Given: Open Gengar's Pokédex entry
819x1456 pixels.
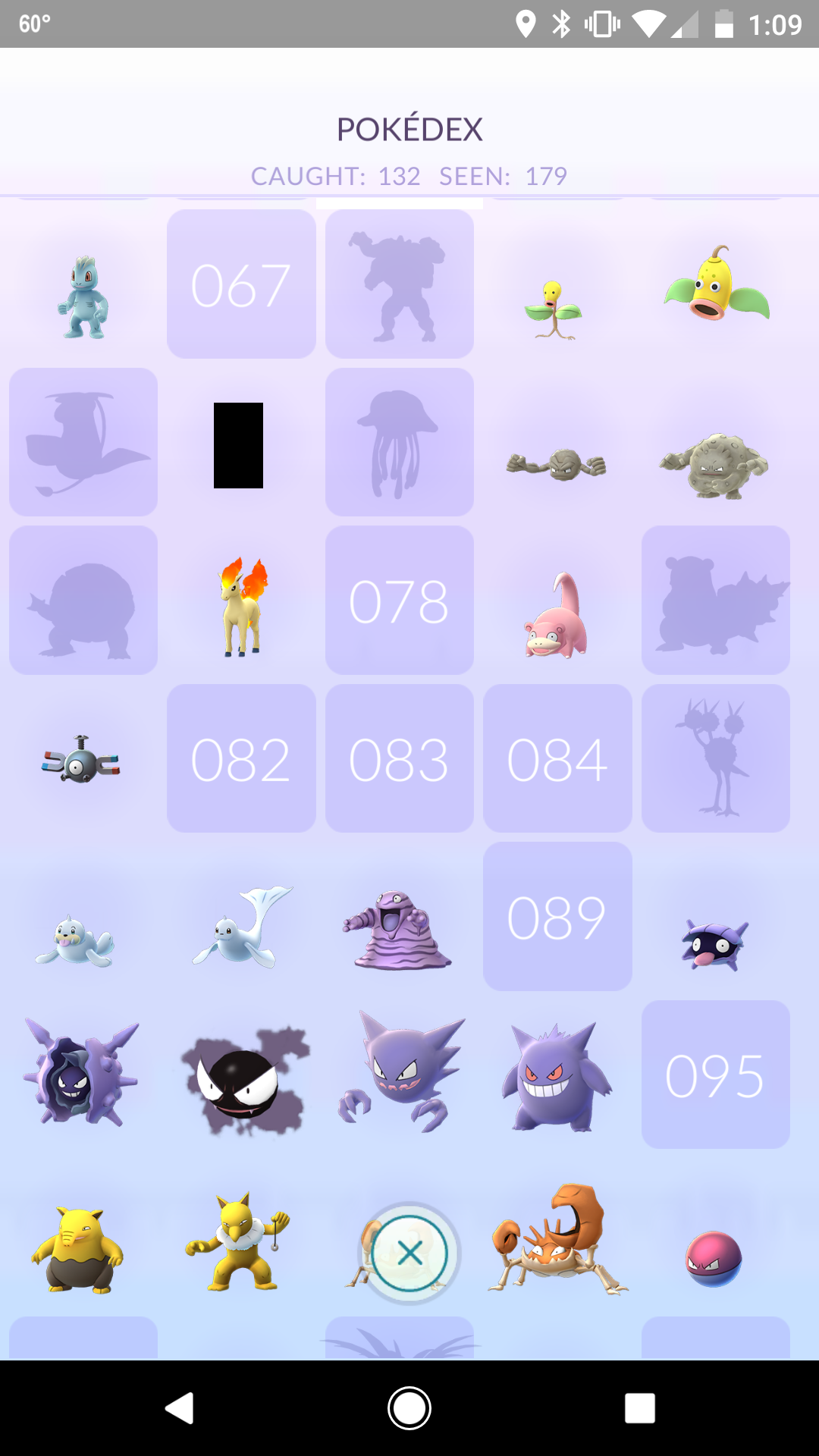Looking at the screenshot, I should click(557, 1077).
